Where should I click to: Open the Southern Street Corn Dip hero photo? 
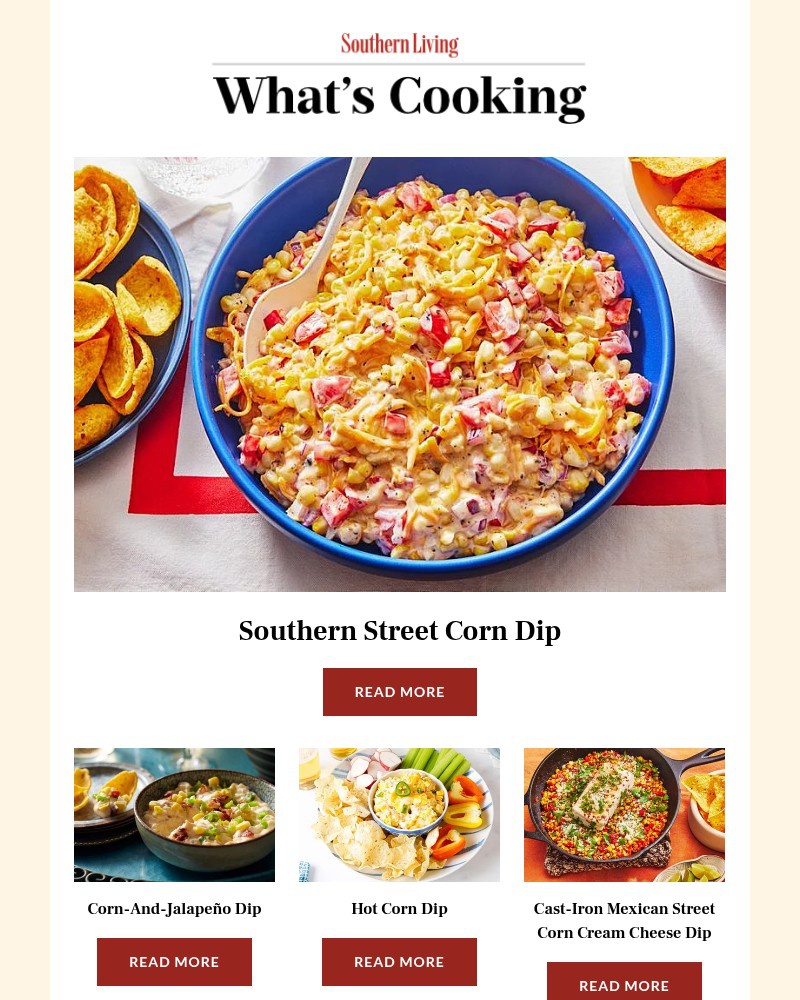pyautogui.click(x=400, y=374)
